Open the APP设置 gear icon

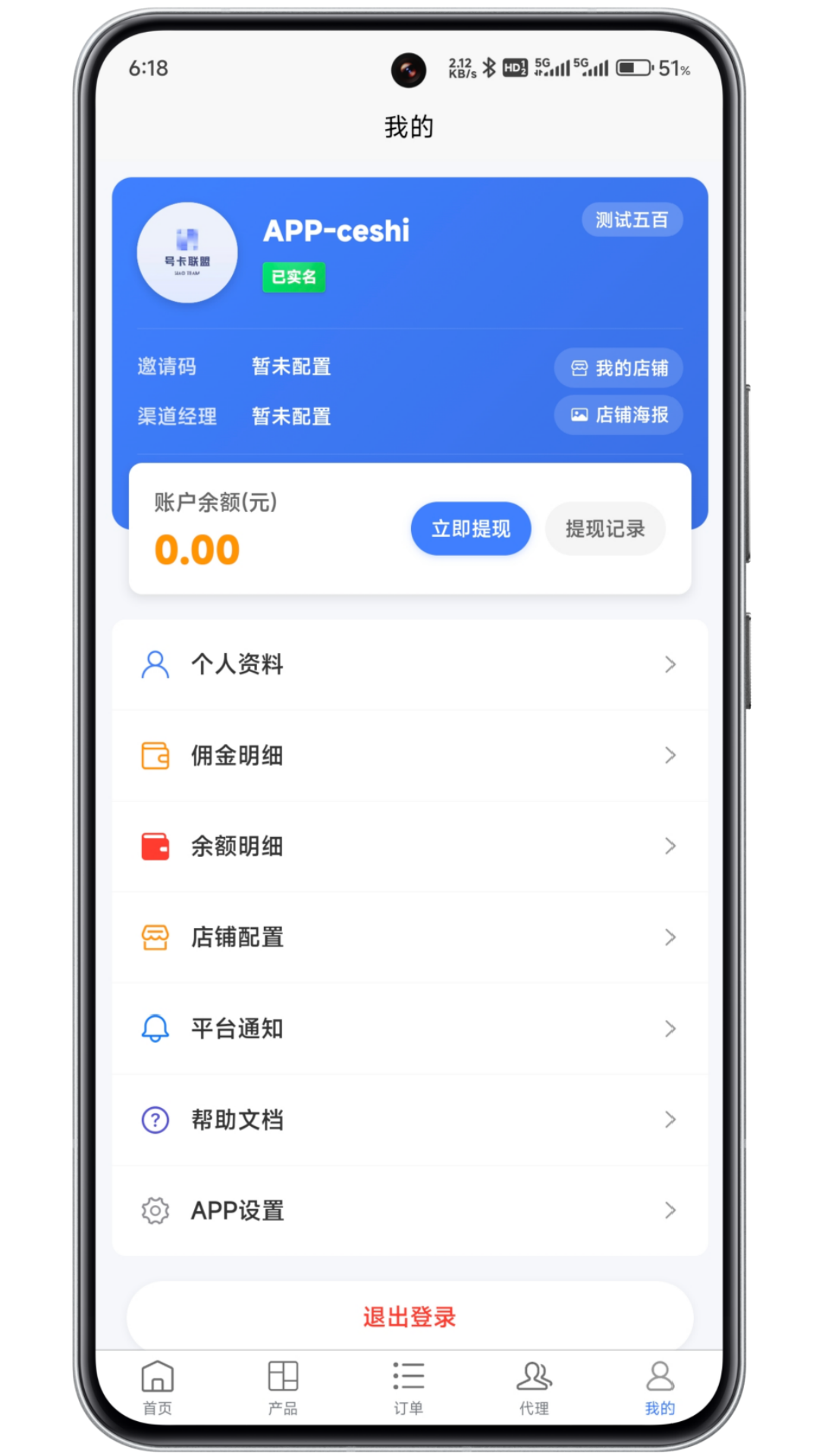(x=155, y=1210)
